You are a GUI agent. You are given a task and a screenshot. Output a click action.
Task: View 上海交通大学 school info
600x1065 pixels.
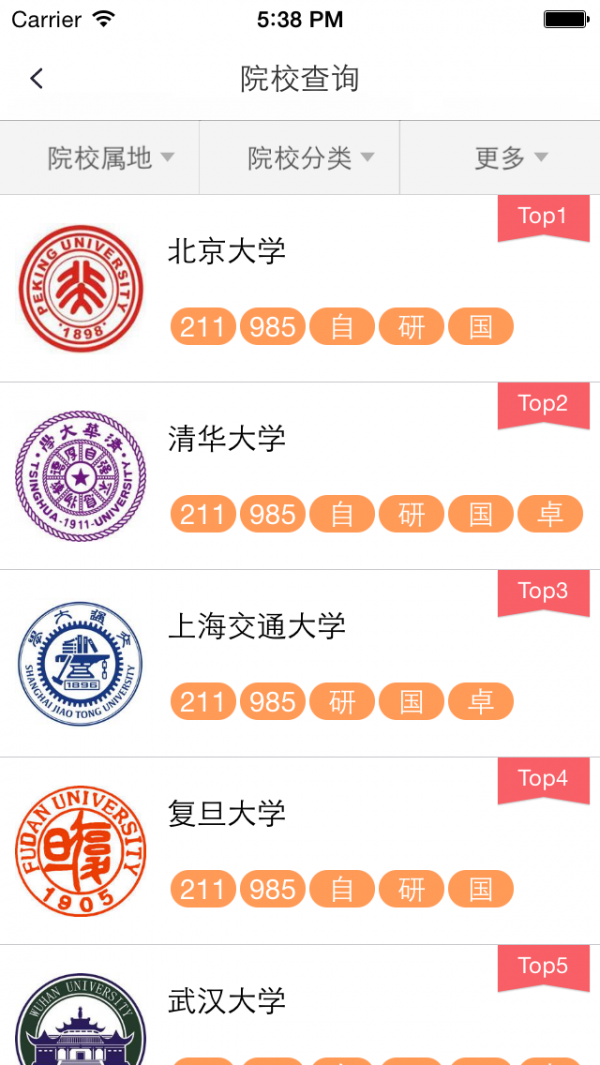click(x=257, y=627)
